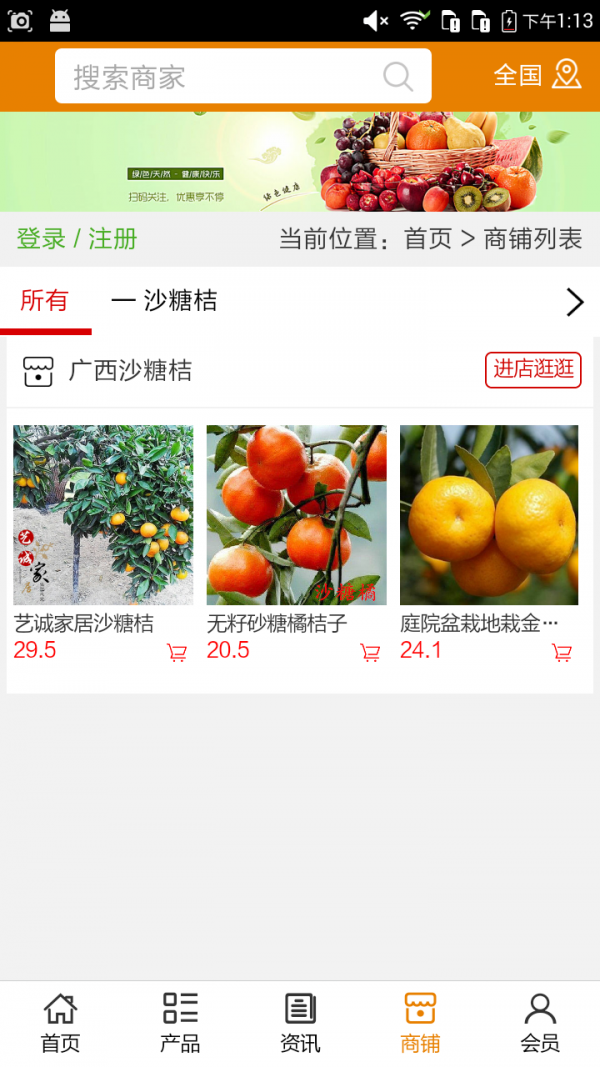This screenshot has width=600, height=1067.
Task: Open the fruit basket promo banner
Action: tap(300, 162)
